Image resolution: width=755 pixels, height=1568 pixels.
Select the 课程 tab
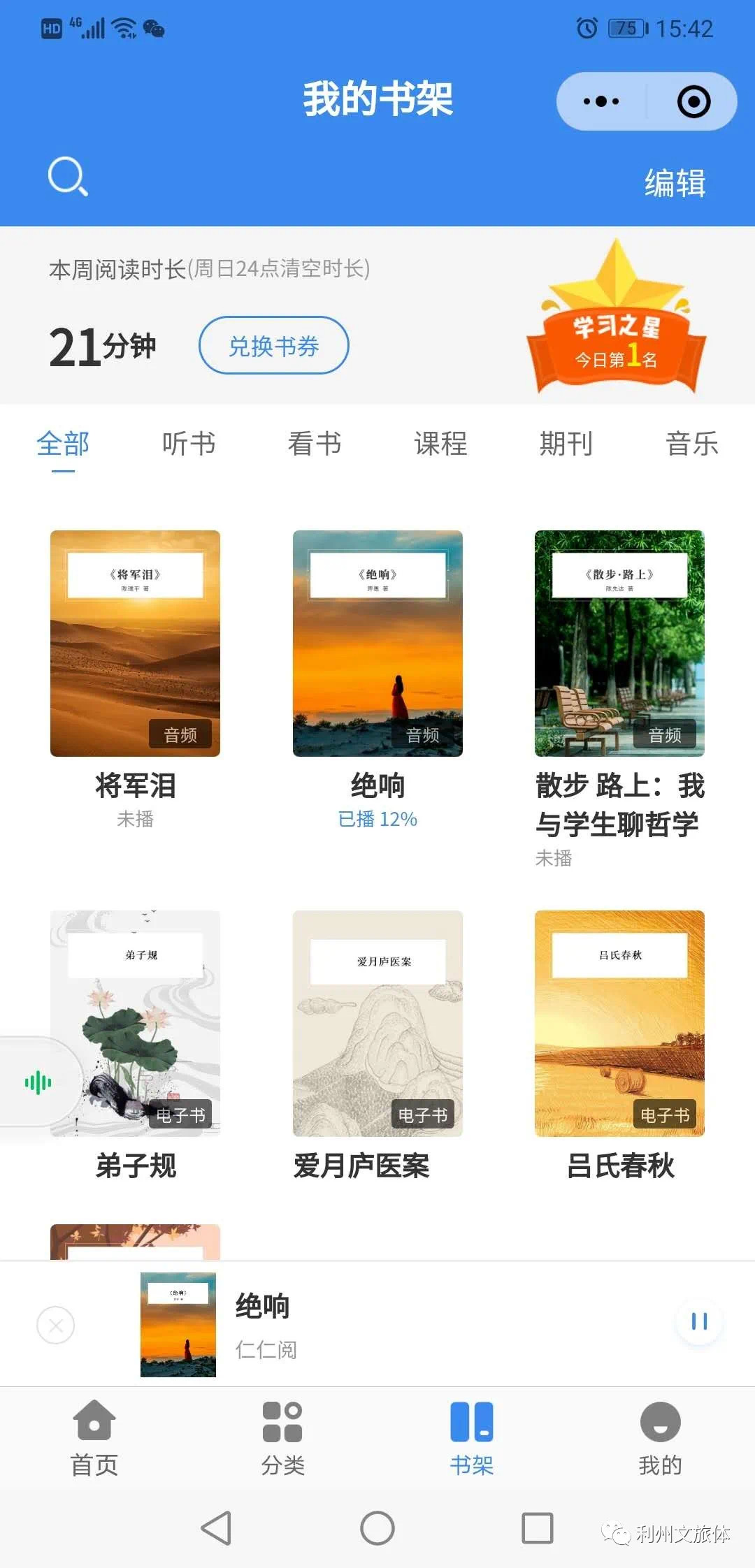pyautogui.click(x=440, y=444)
